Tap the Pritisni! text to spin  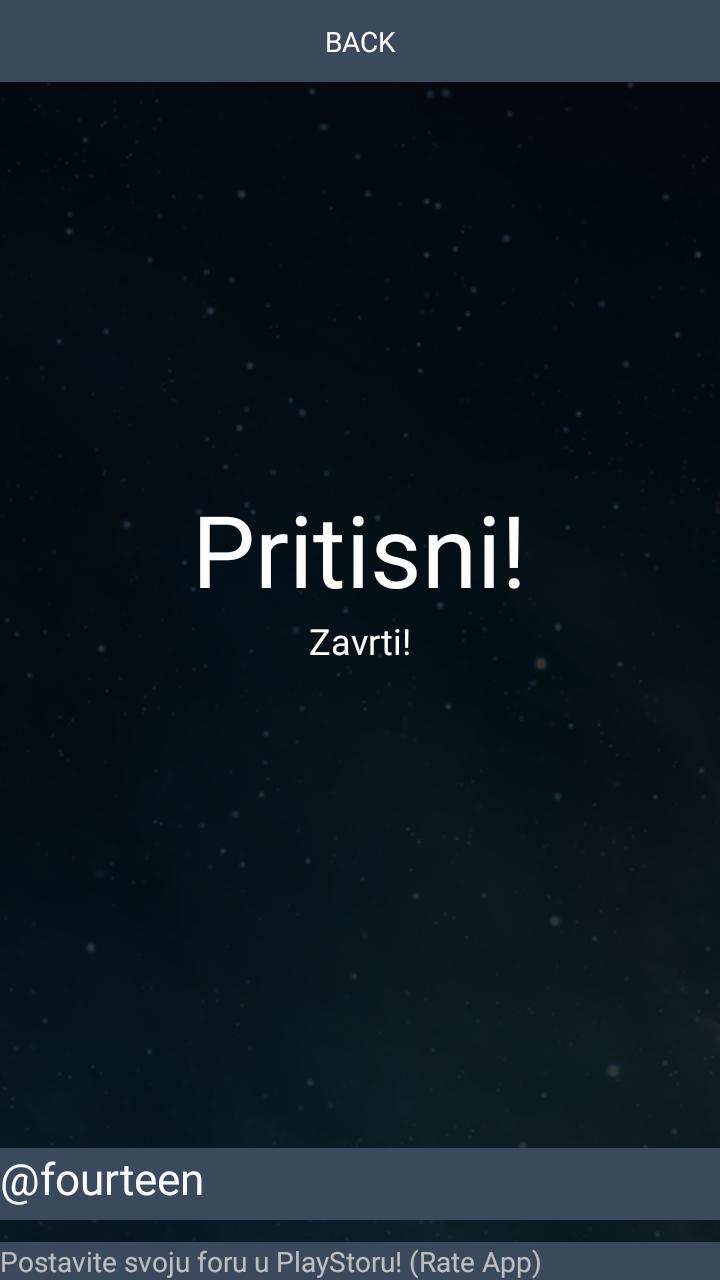359,554
